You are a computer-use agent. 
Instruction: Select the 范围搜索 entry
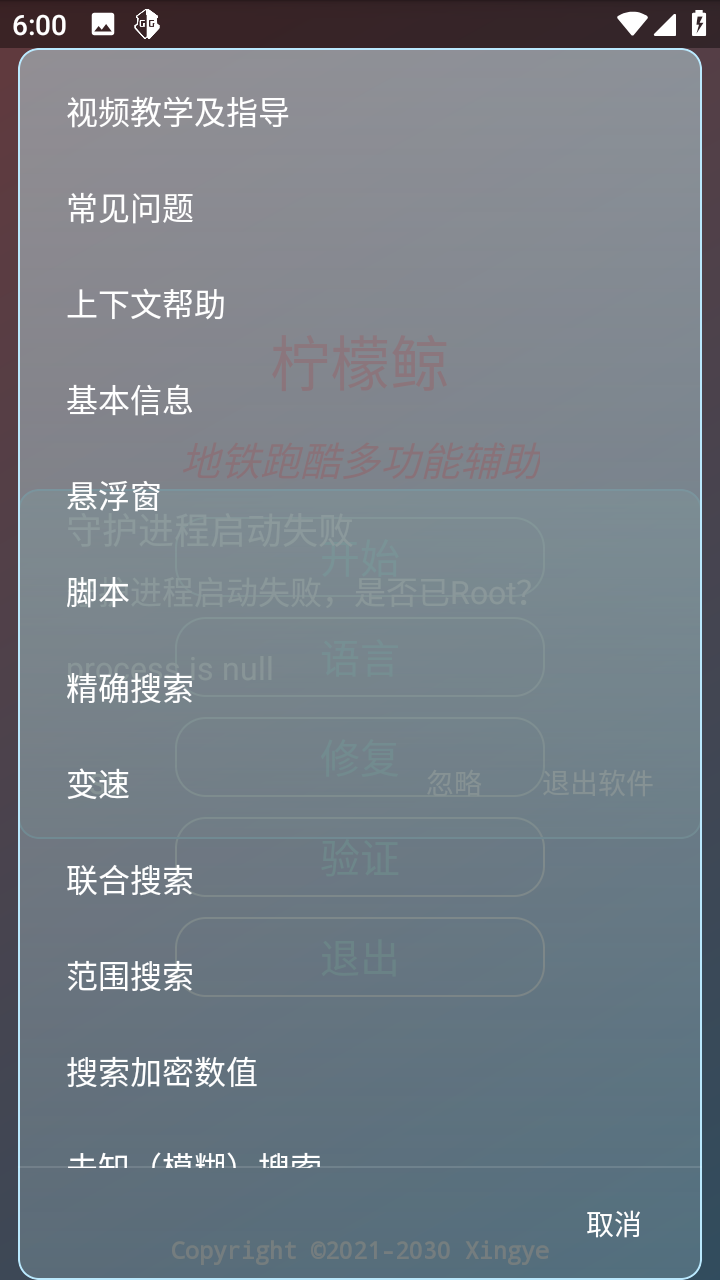click(130, 975)
